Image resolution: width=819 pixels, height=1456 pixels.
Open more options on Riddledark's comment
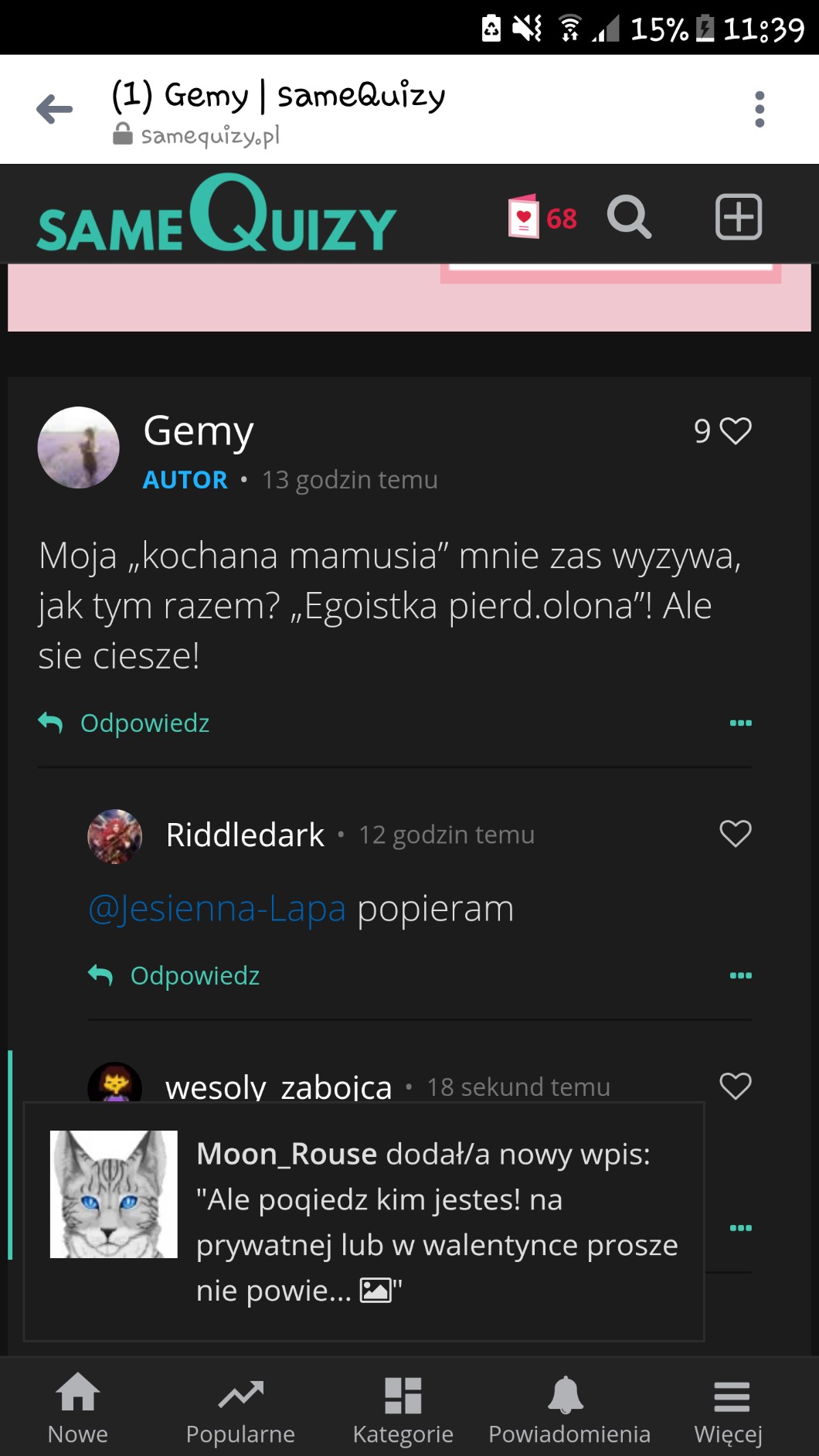(x=740, y=976)
